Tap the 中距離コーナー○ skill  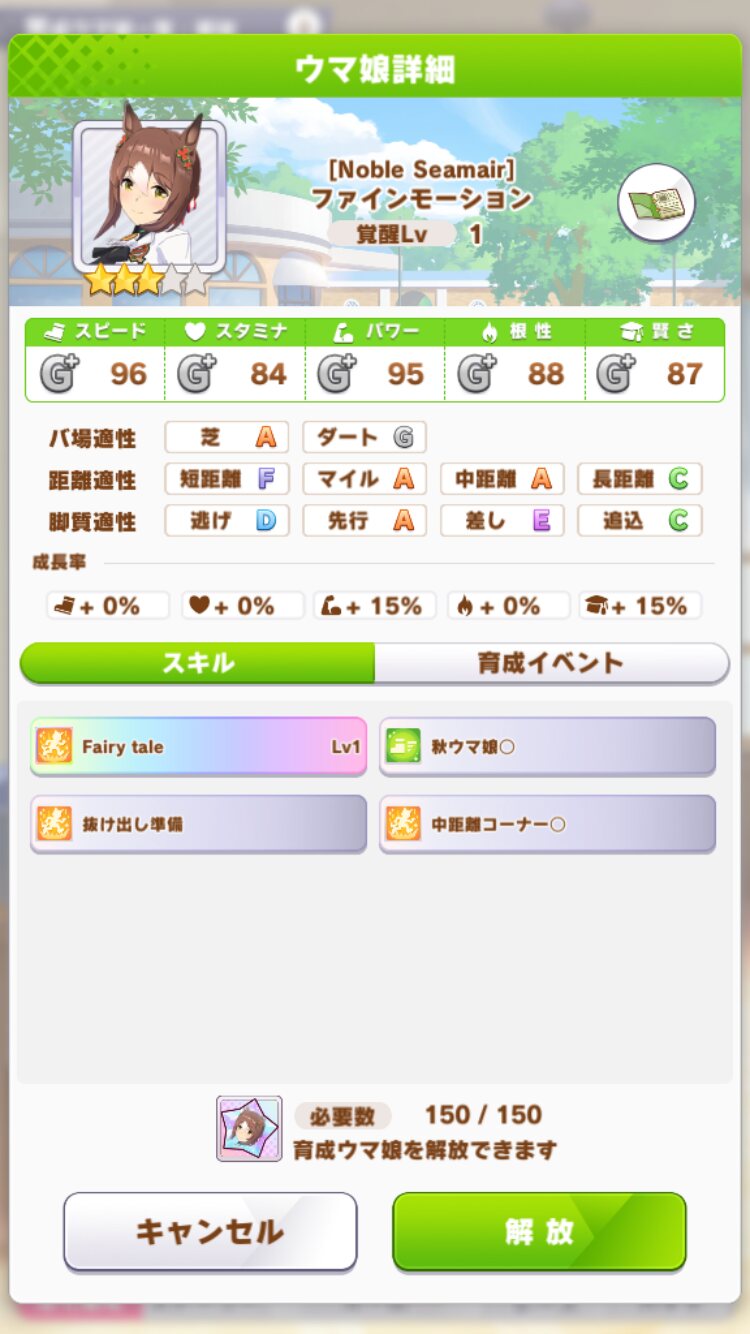547,824
